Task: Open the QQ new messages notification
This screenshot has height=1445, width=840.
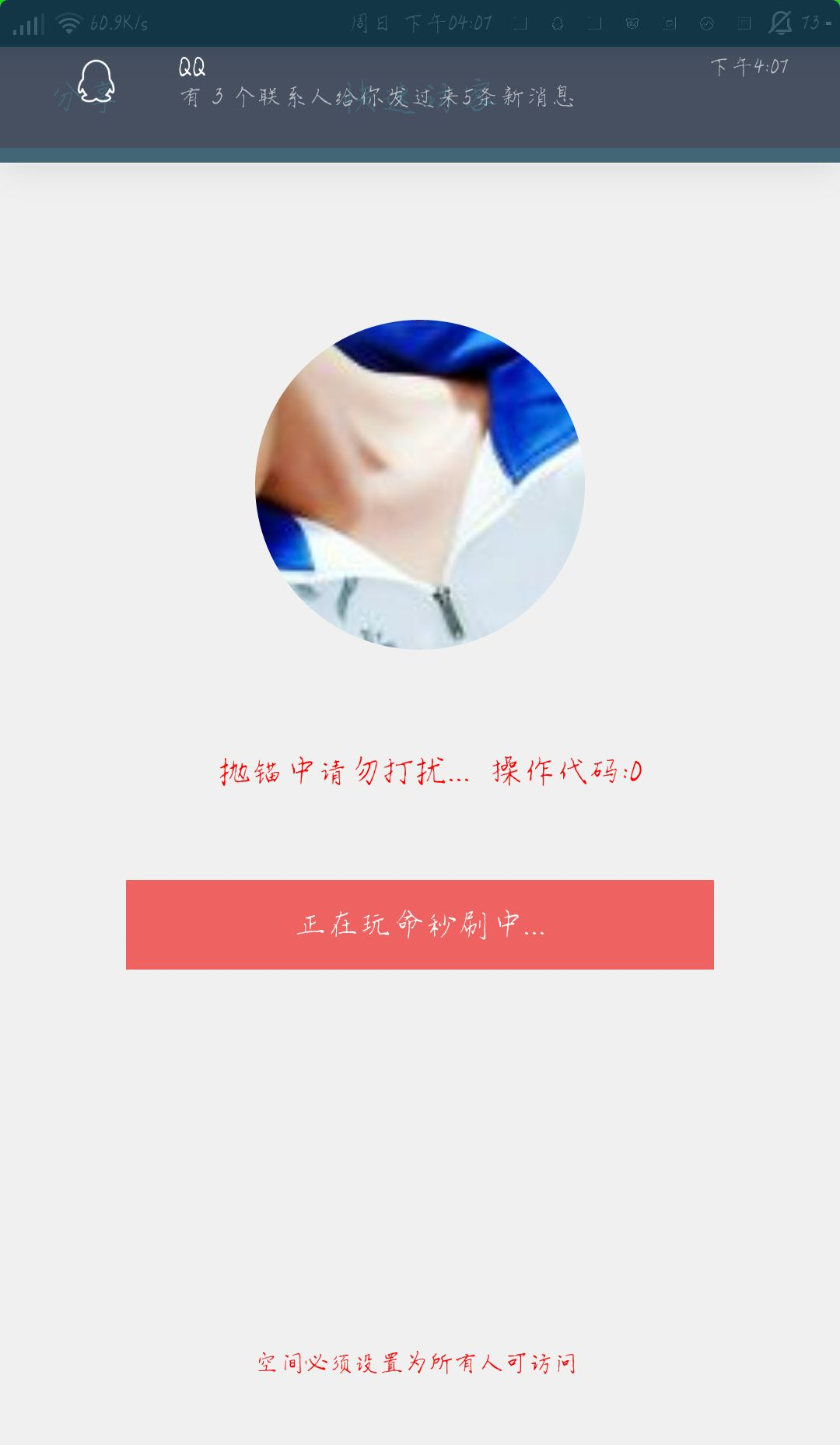Action: point(420,97)
